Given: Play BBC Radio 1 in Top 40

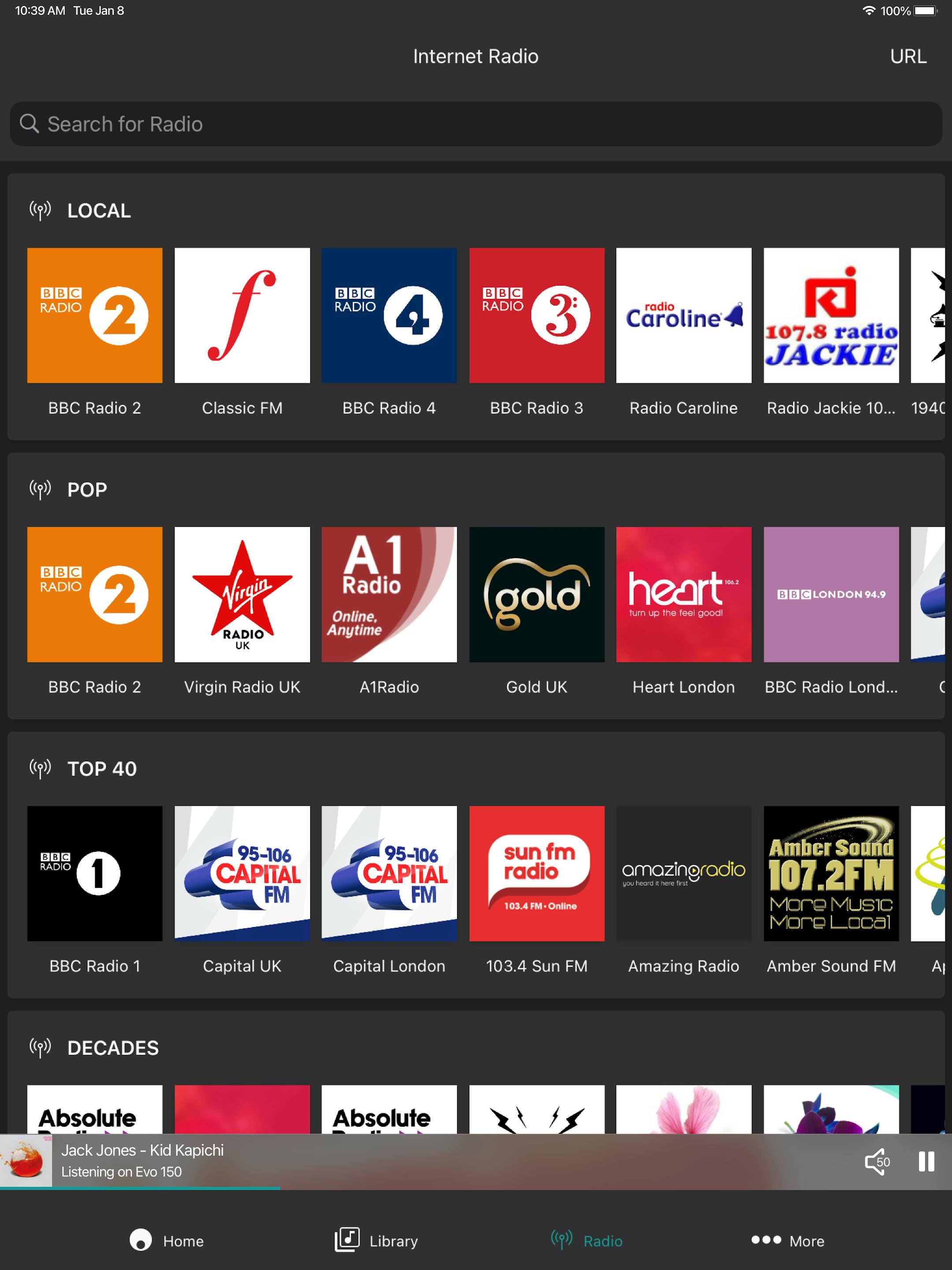Looking at the screenshot, I should 95,873.
